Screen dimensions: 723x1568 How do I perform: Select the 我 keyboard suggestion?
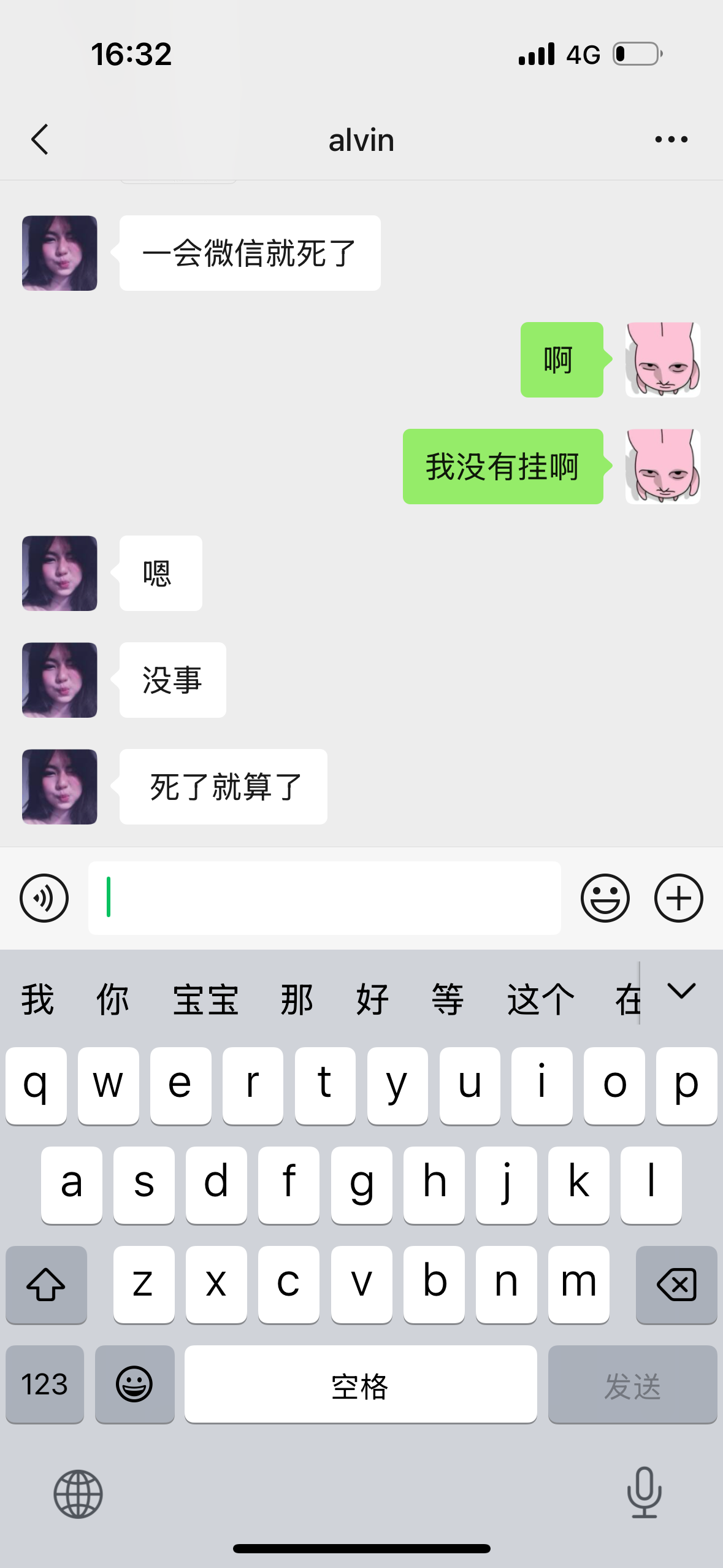click(x=38, y=999)
